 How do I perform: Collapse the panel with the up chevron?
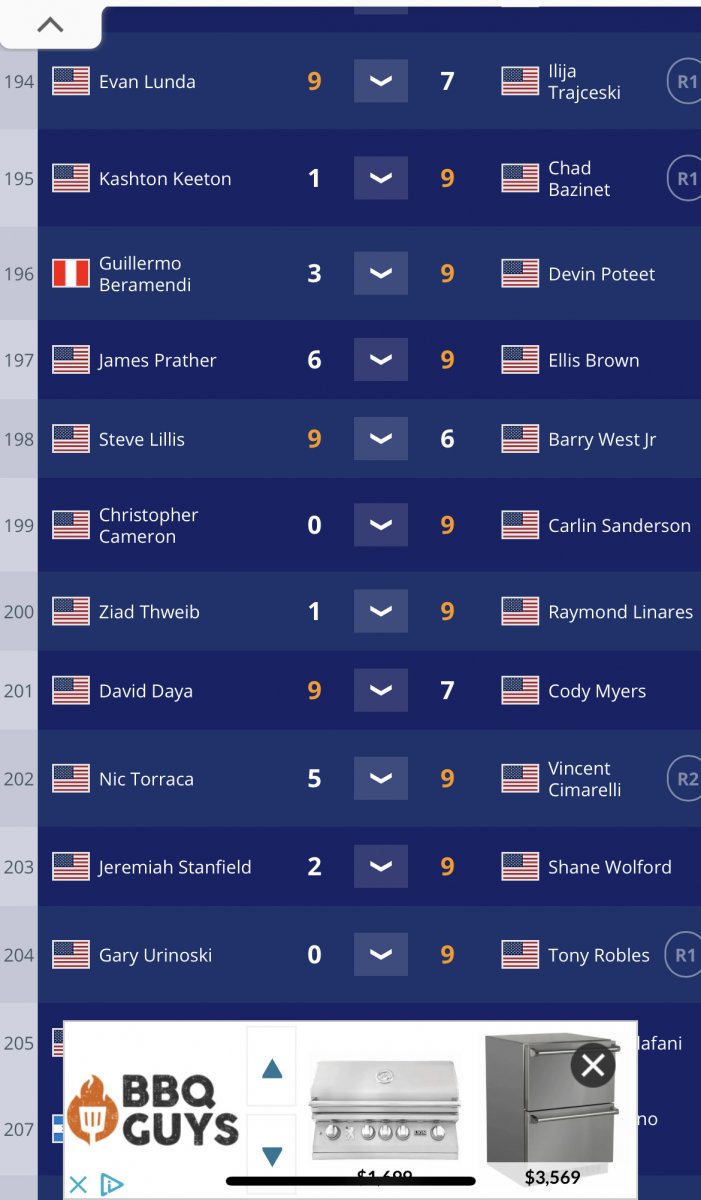pos(50,26)
